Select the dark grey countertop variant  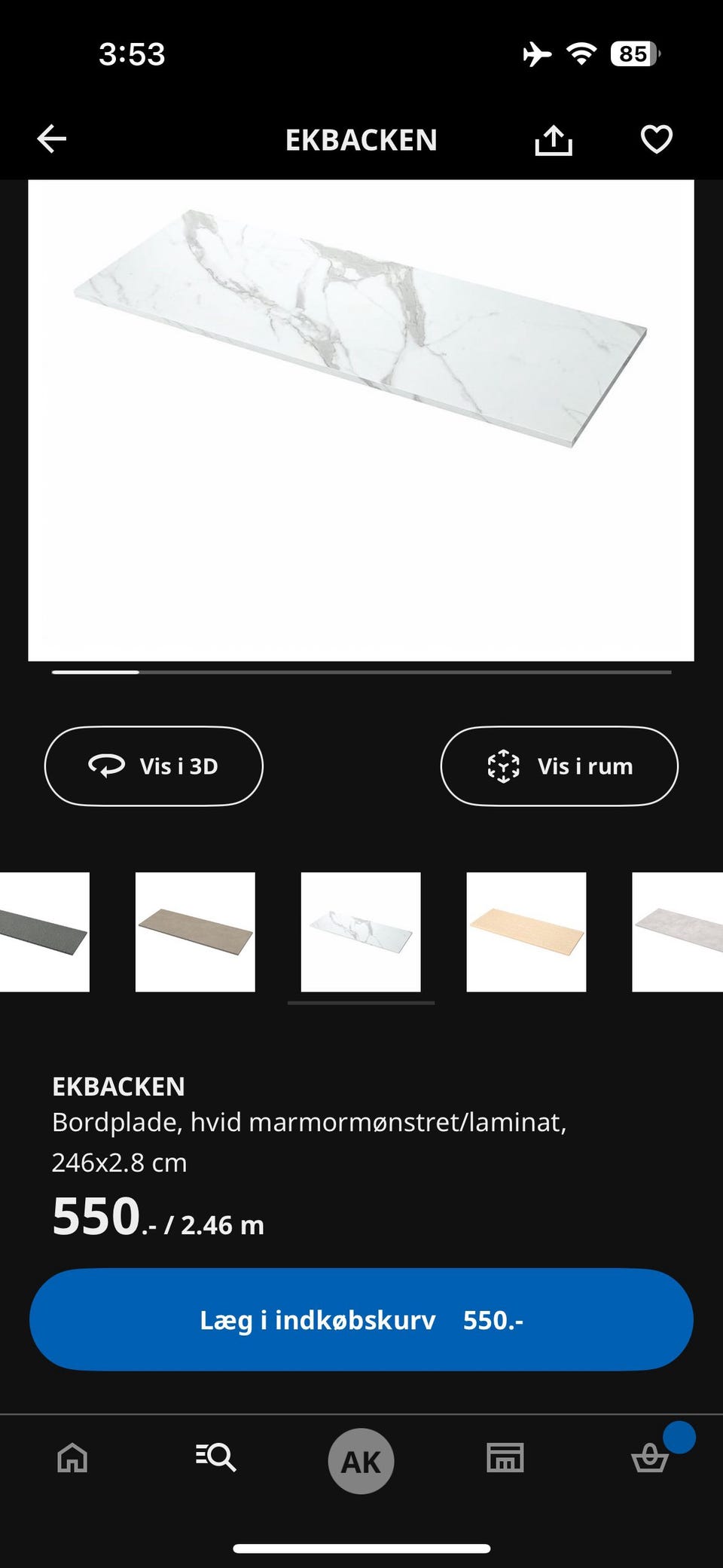tap(44, 932)
